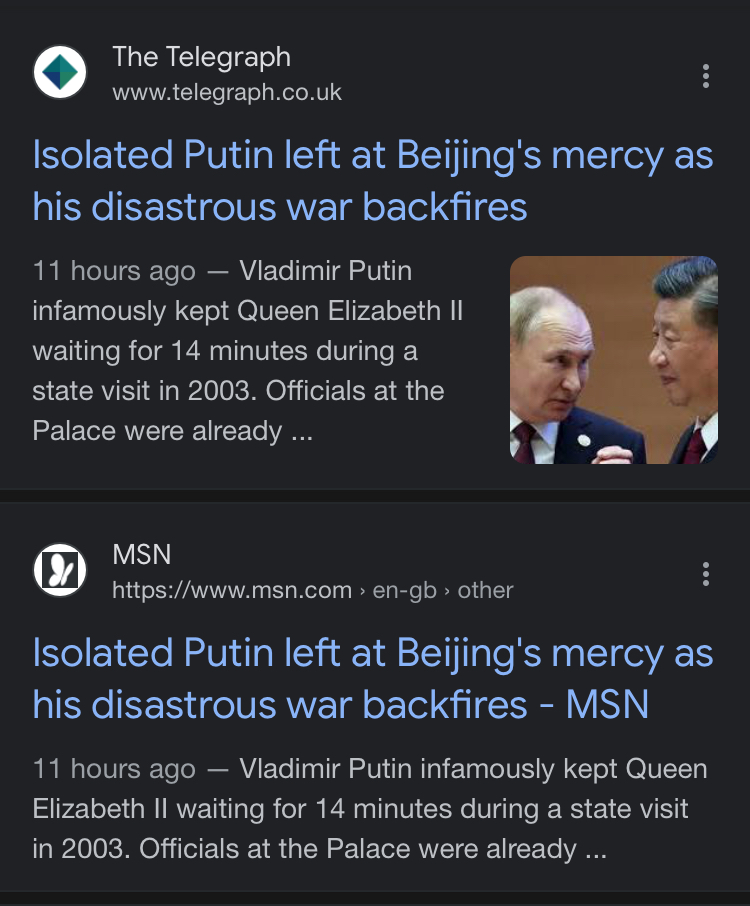Image resolution: width=750 pixels, height=906 pixels.
Task: Open the thumbnail photo in The Telegraph result
Action: [x=613, y=360]
